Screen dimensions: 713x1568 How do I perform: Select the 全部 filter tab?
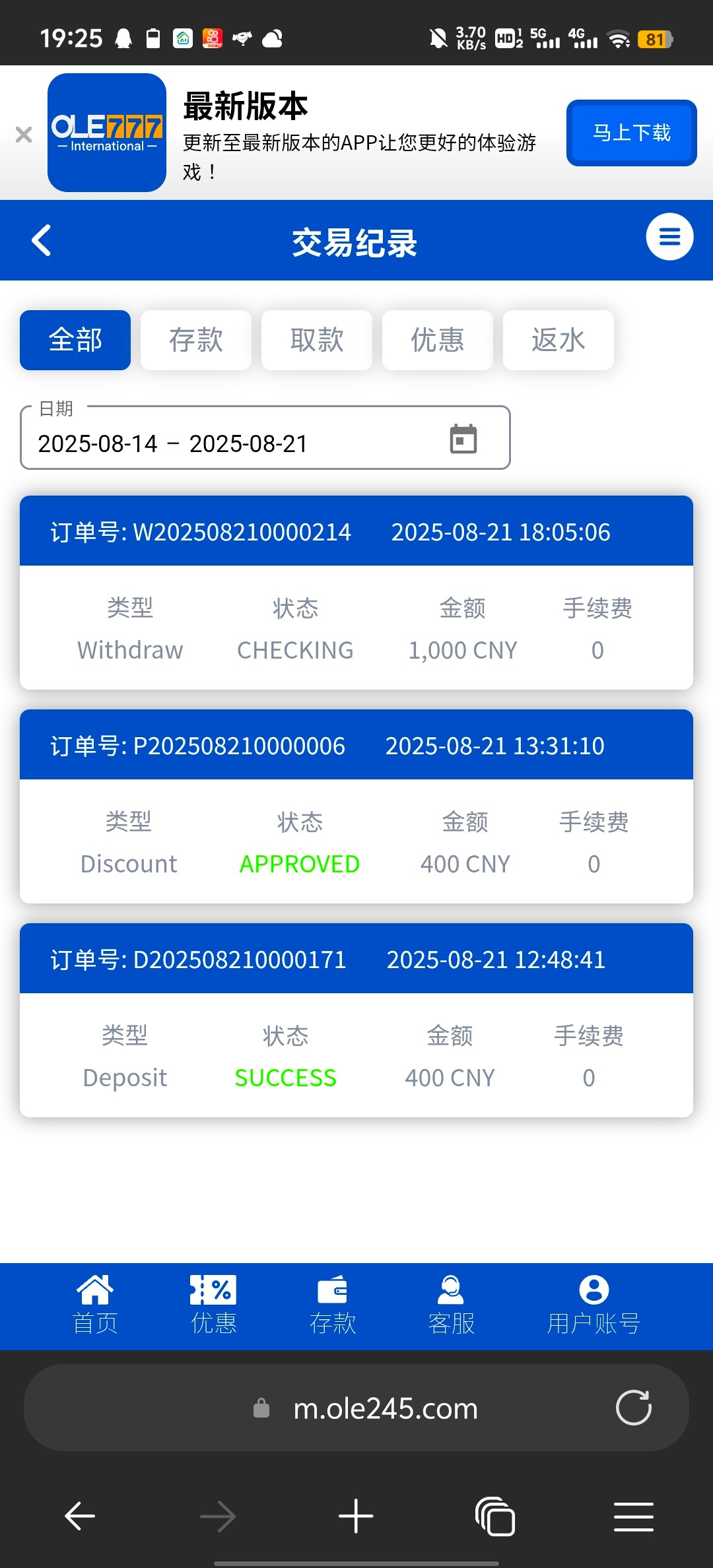[x=75, y=341]
